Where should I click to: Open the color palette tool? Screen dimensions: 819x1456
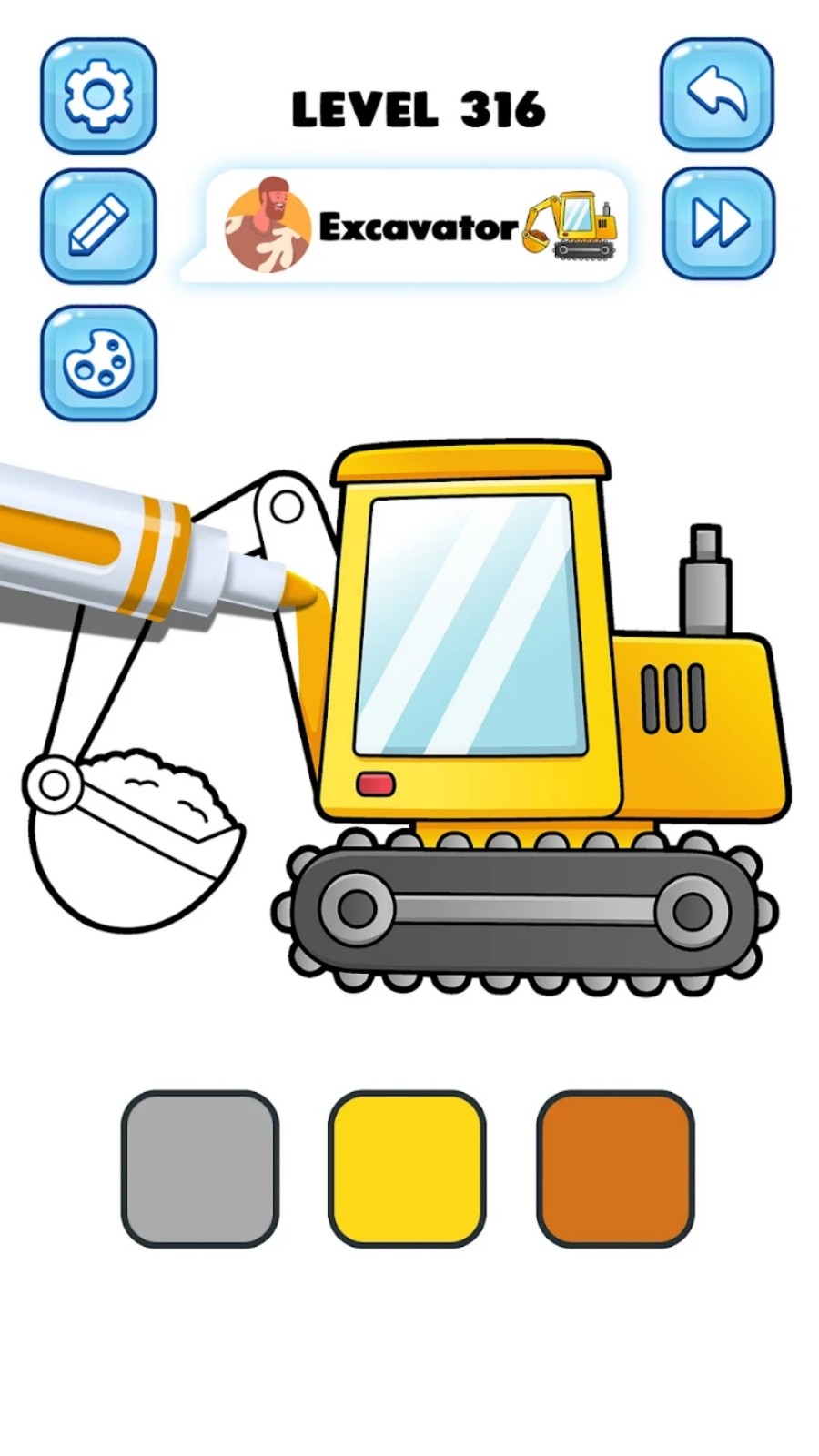pos(98,362)
